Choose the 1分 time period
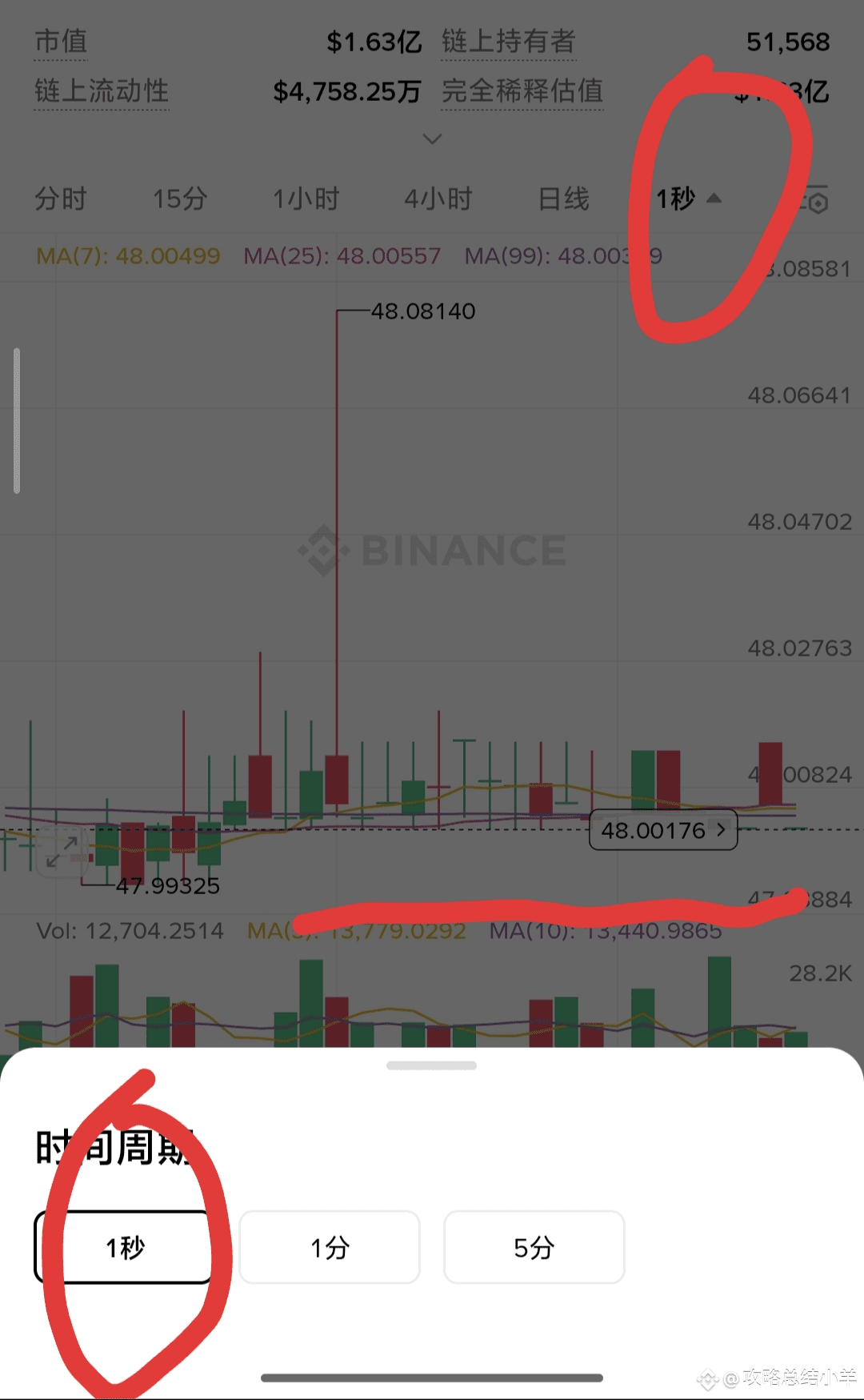 [330, 1247]
